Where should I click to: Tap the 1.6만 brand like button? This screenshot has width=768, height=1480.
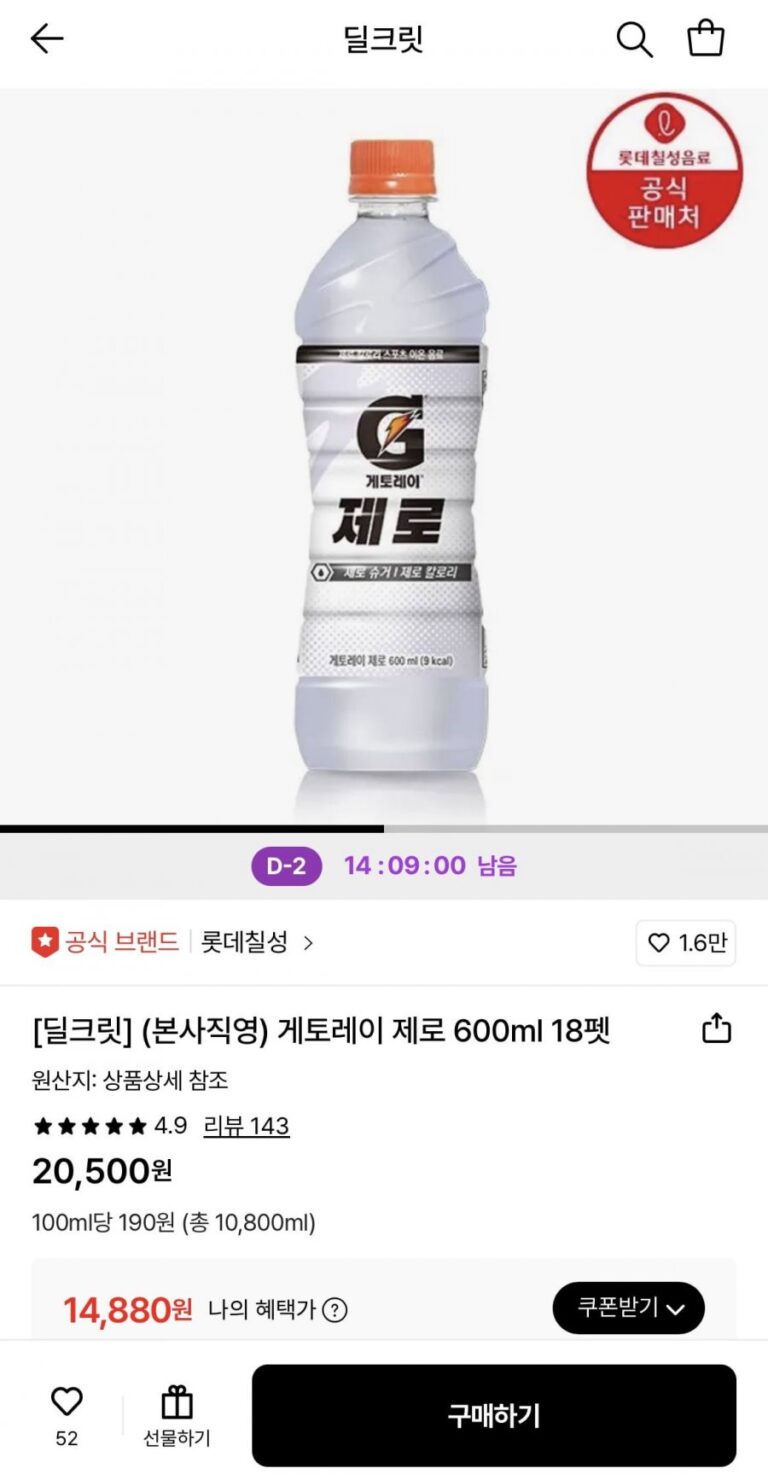point(686,943)
